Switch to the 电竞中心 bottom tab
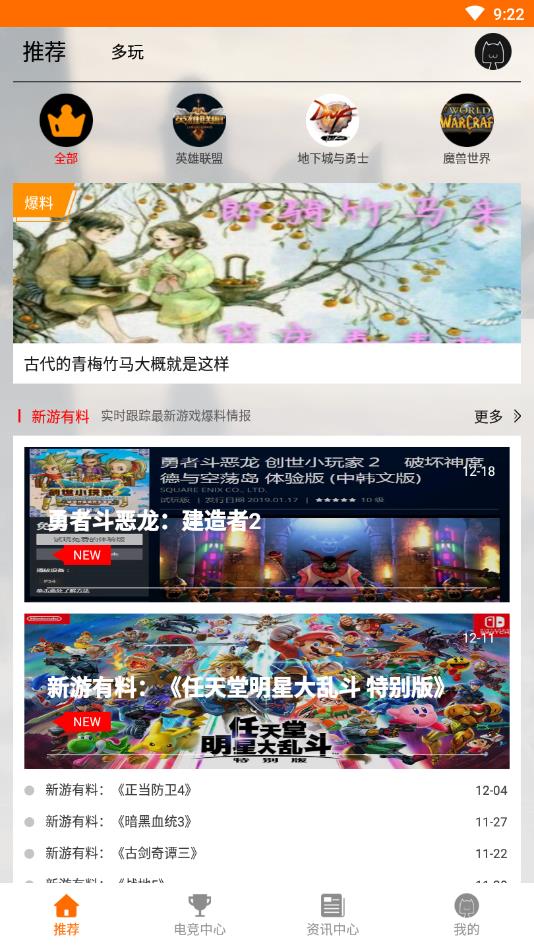This screenshot has height=949, width=534. (x=200, y=915)
